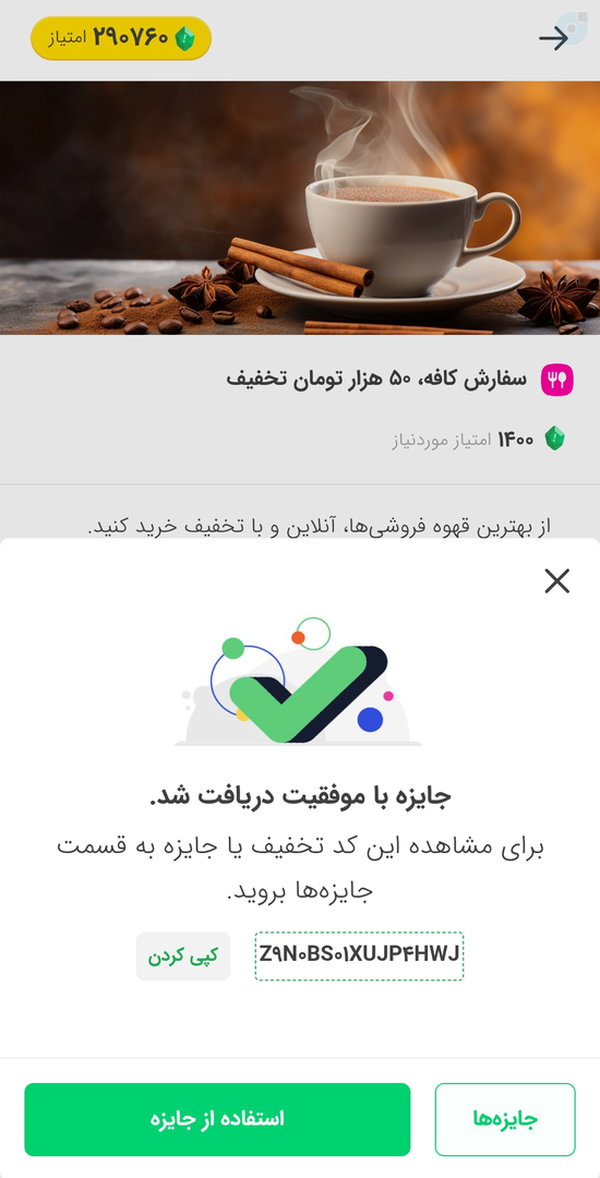Close the reward success dialog
600x1178 pixels.
pos(557,581)
